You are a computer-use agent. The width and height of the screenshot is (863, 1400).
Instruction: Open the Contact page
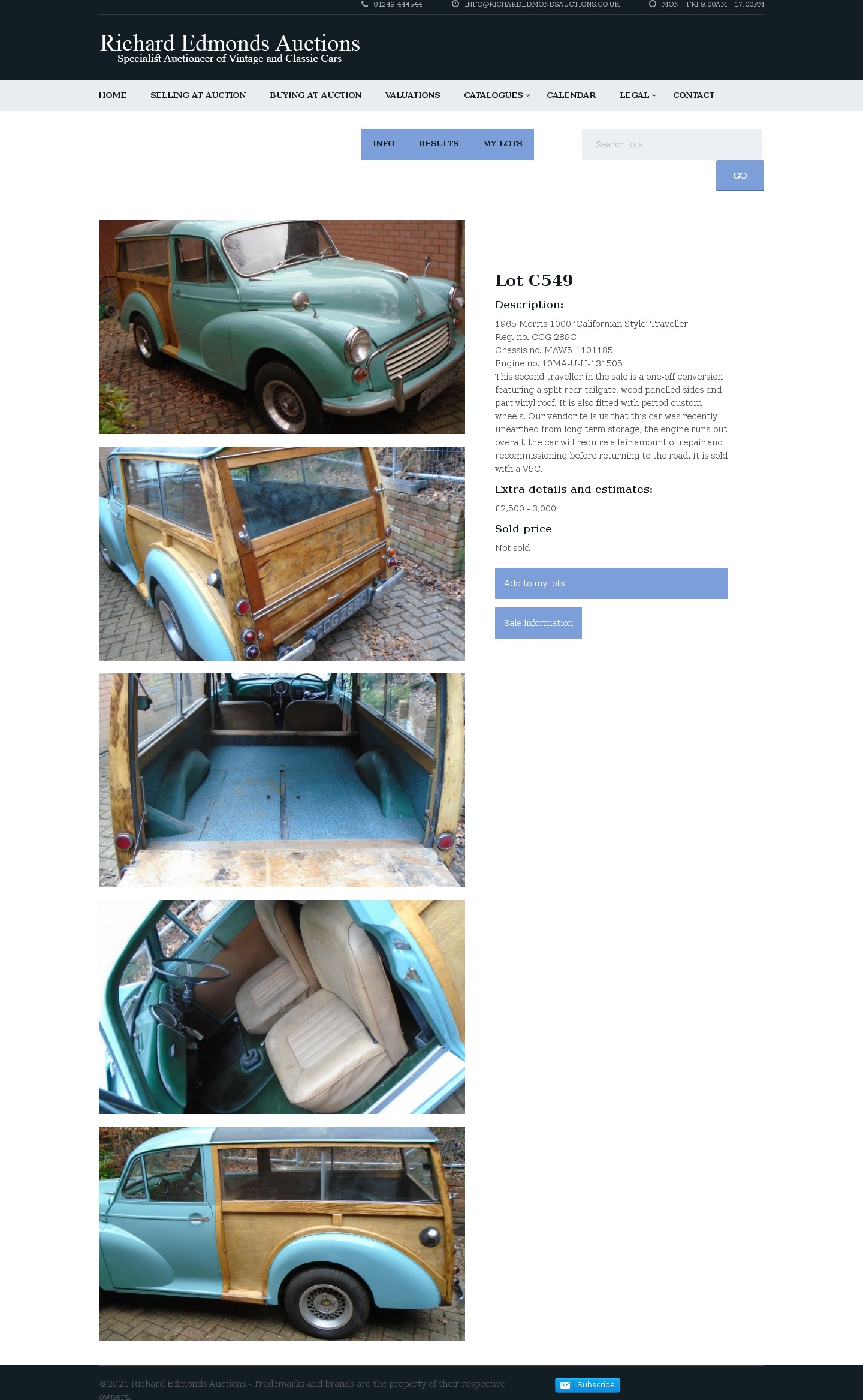[693, 95]
